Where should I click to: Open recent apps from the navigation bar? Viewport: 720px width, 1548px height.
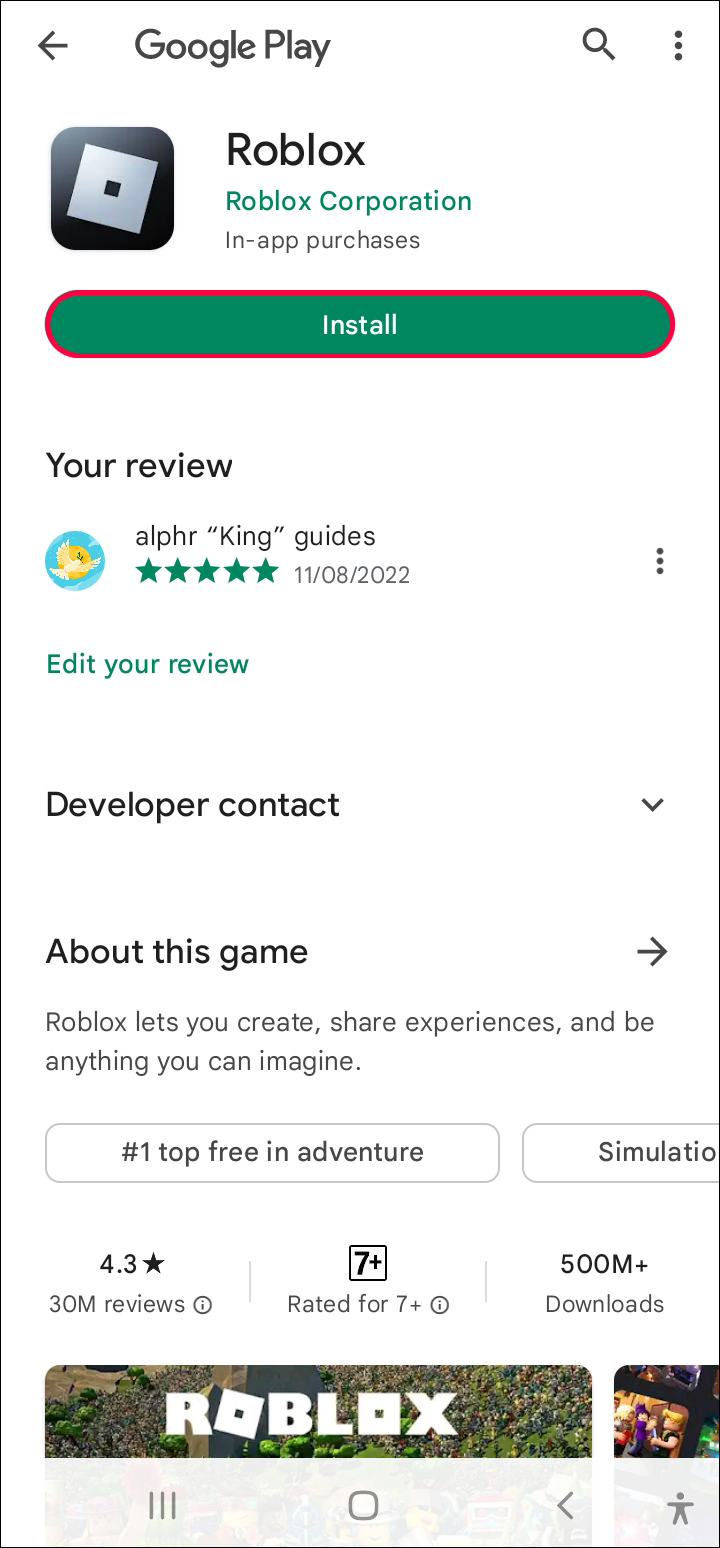(162, 1506)
